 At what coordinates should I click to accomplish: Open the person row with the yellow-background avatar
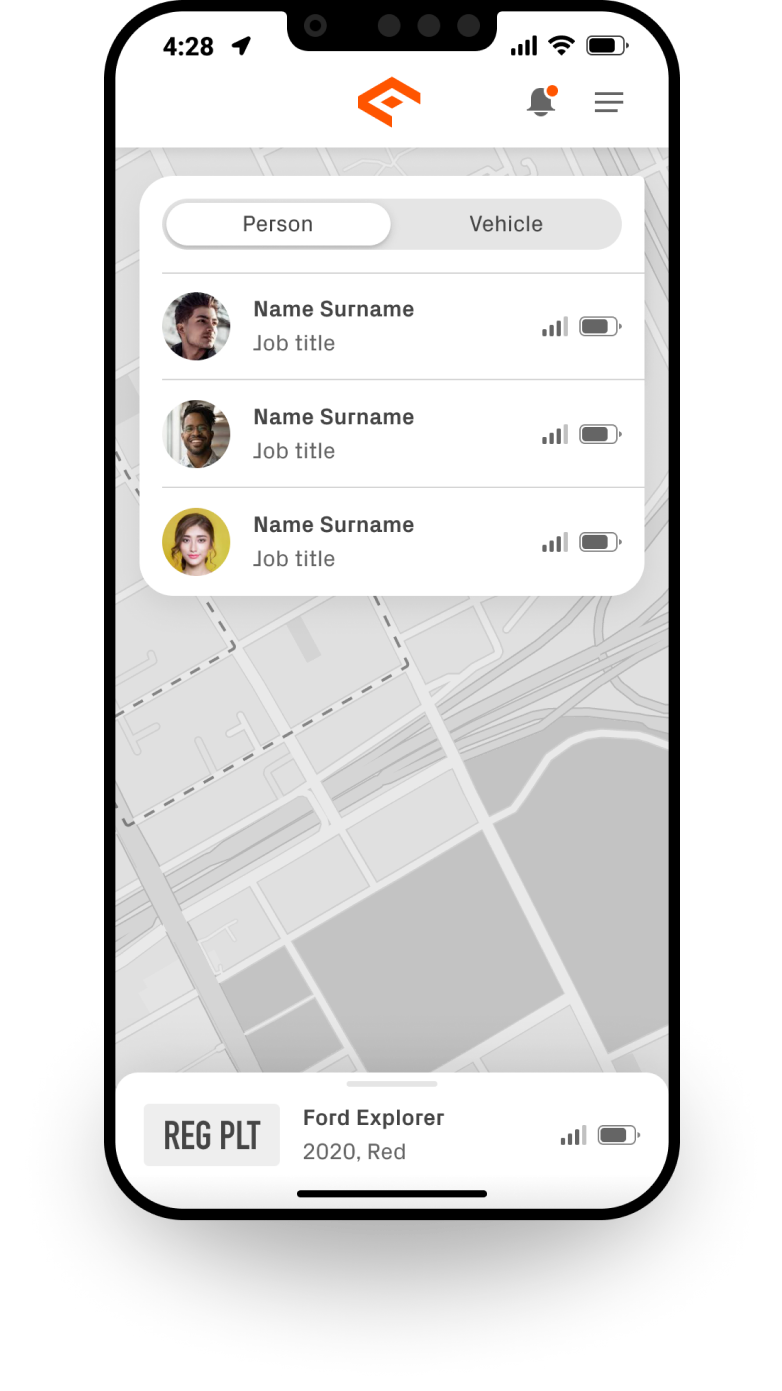[392, 542]
